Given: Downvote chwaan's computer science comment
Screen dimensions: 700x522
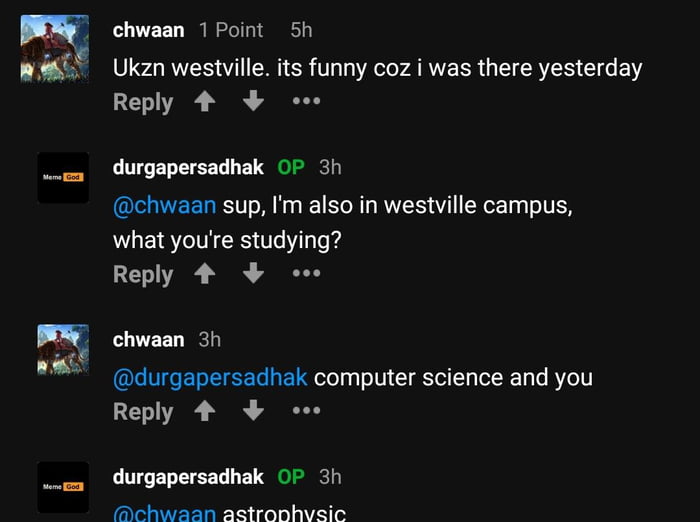Looking at the screenshot, I should (254, 411).
